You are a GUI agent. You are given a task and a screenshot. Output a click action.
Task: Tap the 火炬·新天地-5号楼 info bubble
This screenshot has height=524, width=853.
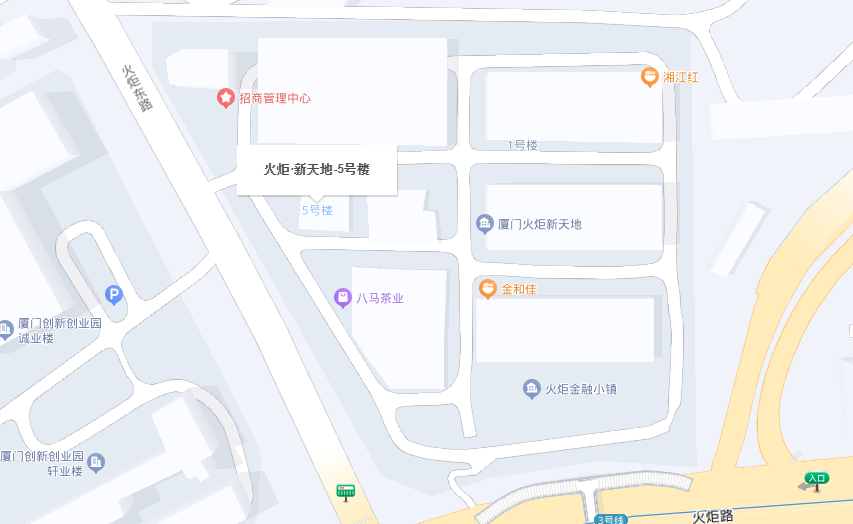click(317, 169)
